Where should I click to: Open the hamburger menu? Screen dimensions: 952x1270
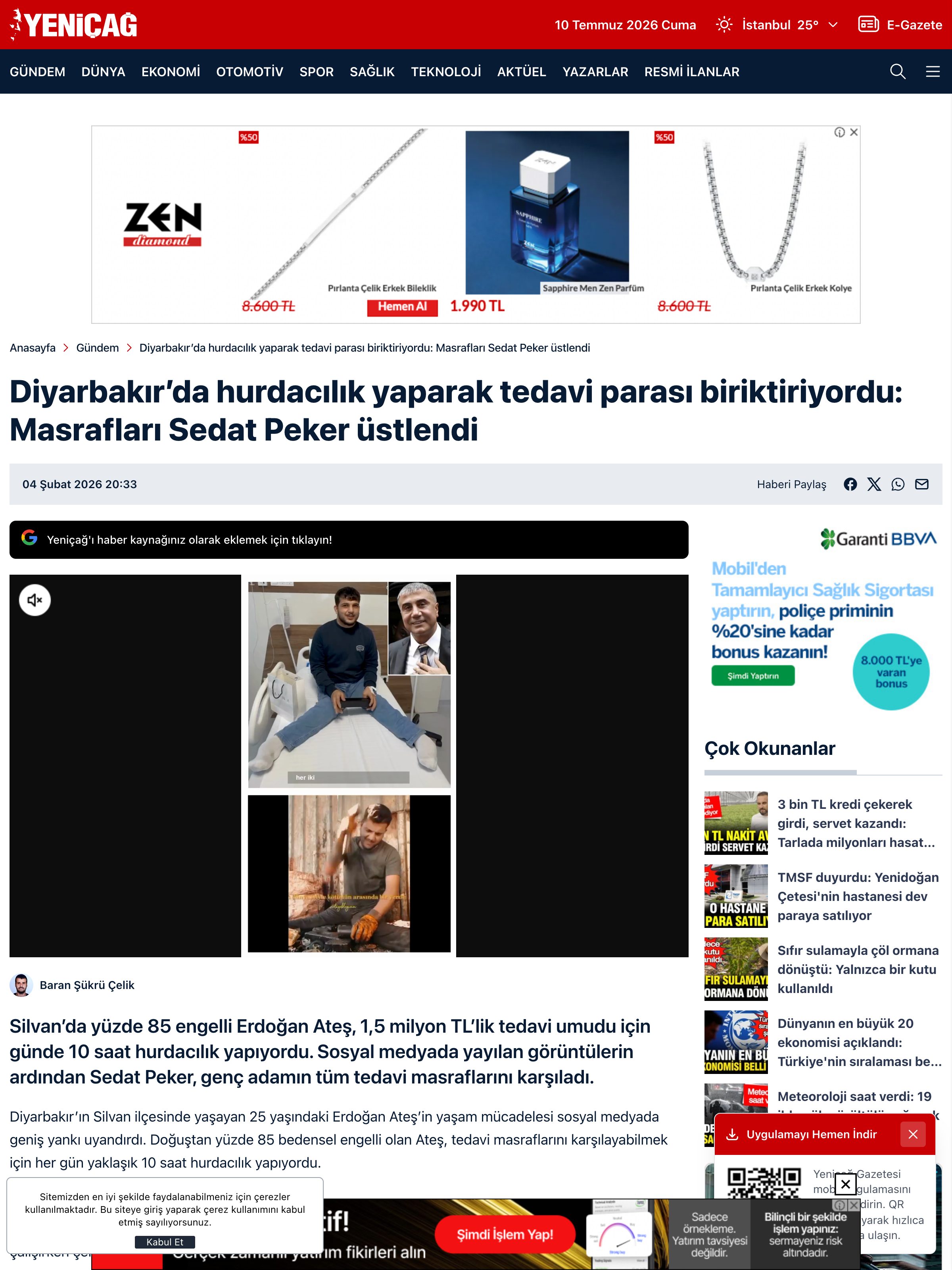933,72
